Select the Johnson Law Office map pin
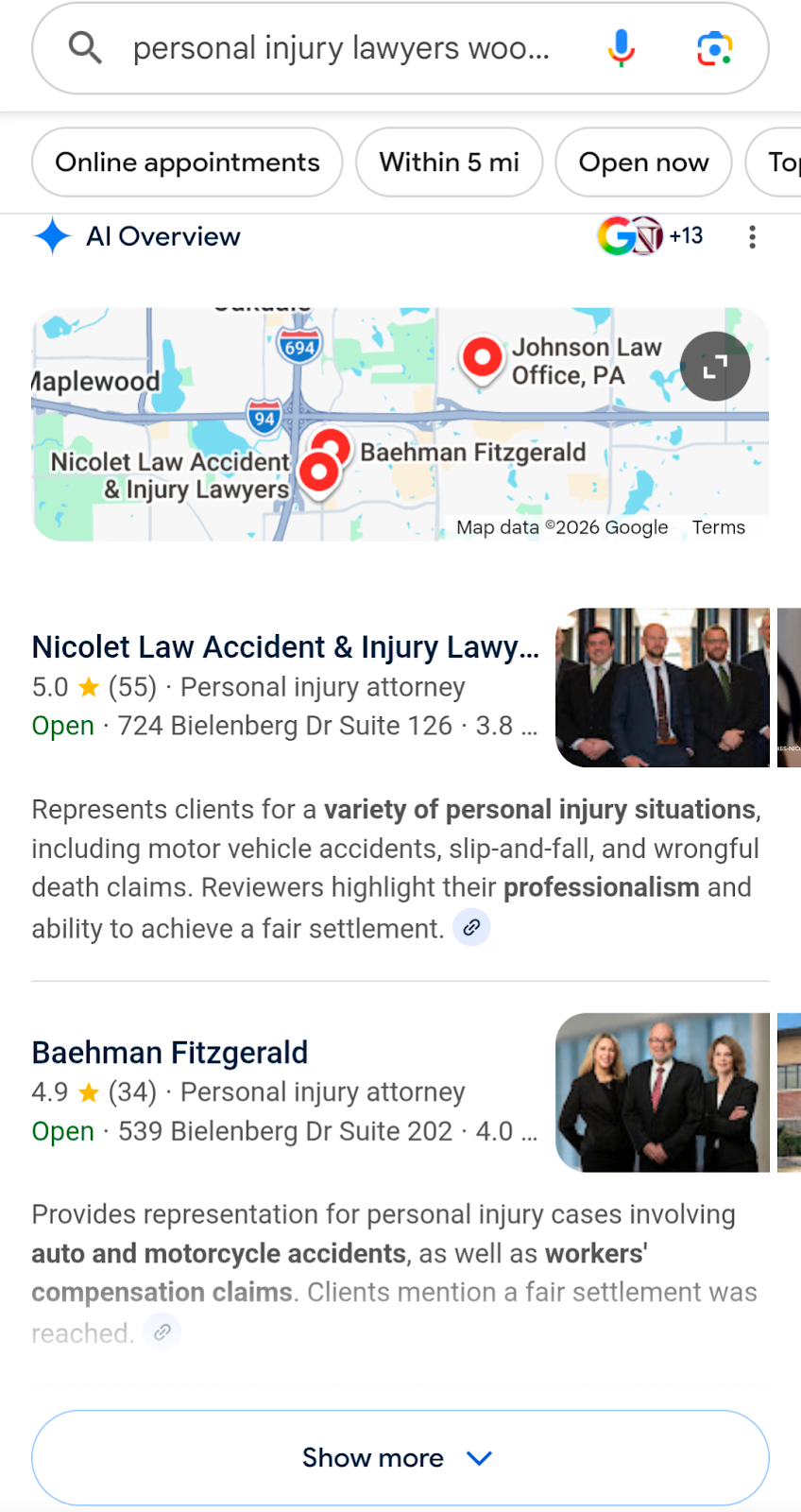801x1512 pixels. [x=482, y=359]
